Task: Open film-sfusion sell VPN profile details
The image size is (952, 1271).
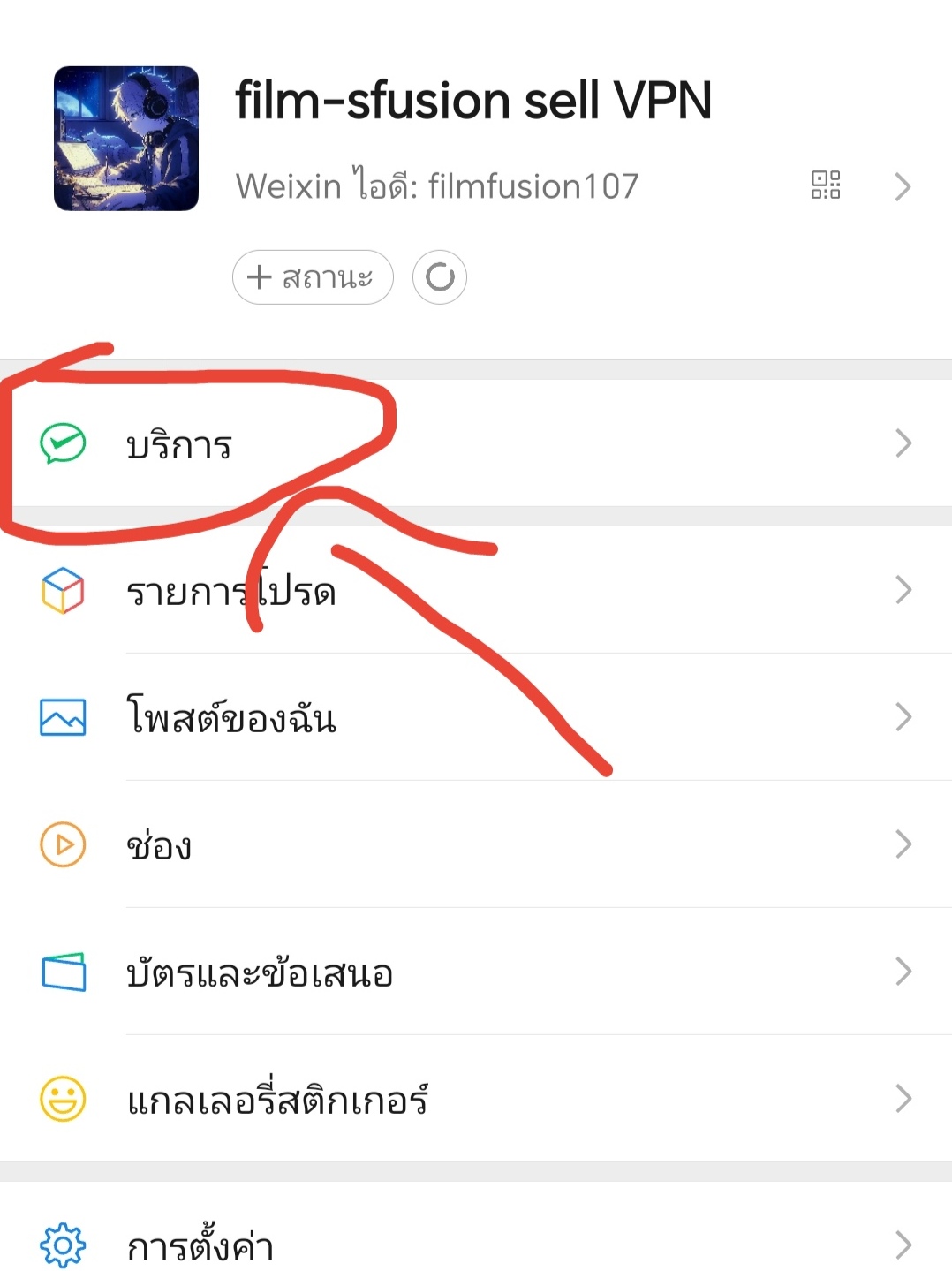Action: coord(902,186)
